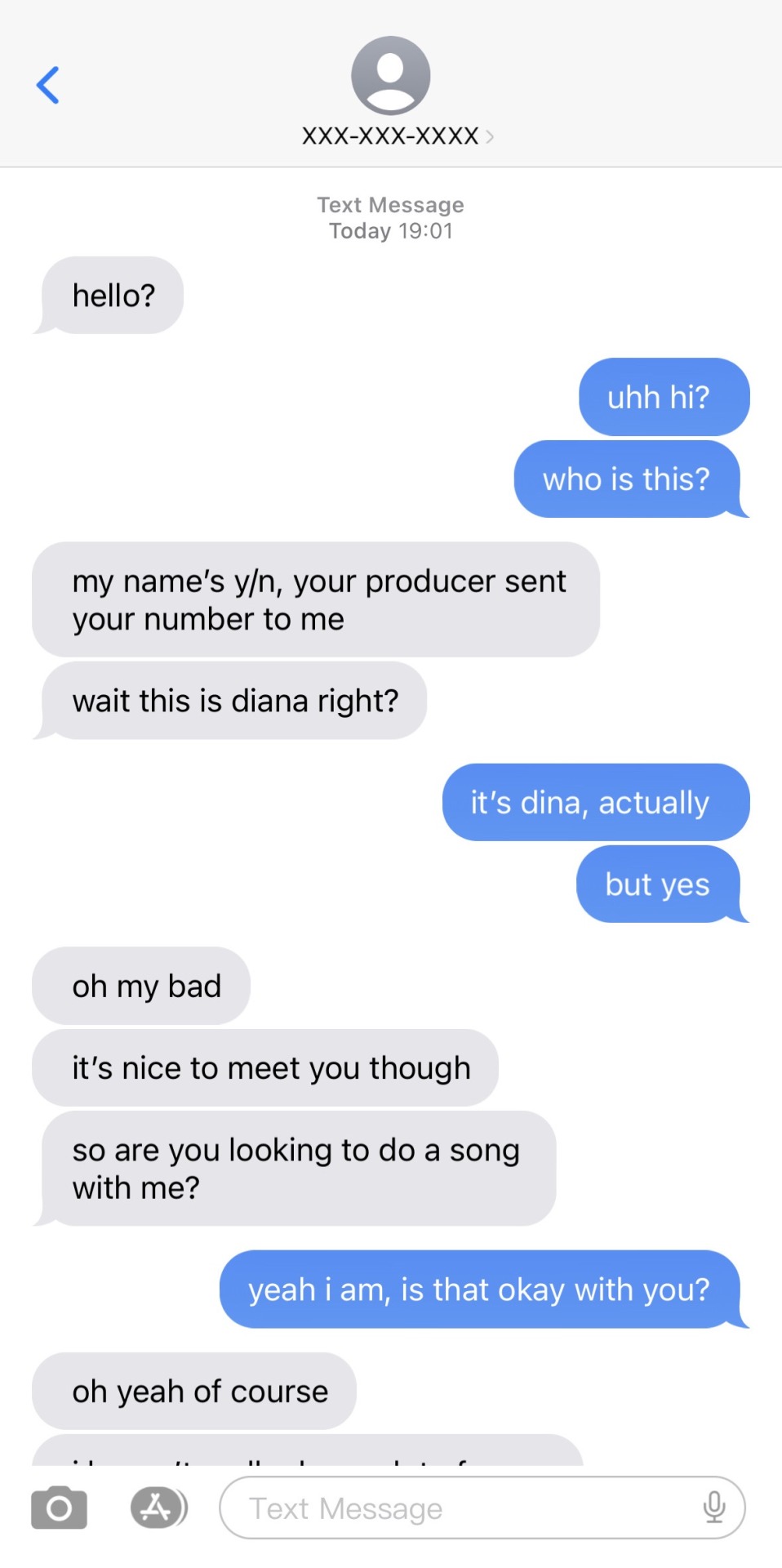Start dictation with the microphone icon
This screenshot has height=1568, width=782.
tap(714, 1508)
